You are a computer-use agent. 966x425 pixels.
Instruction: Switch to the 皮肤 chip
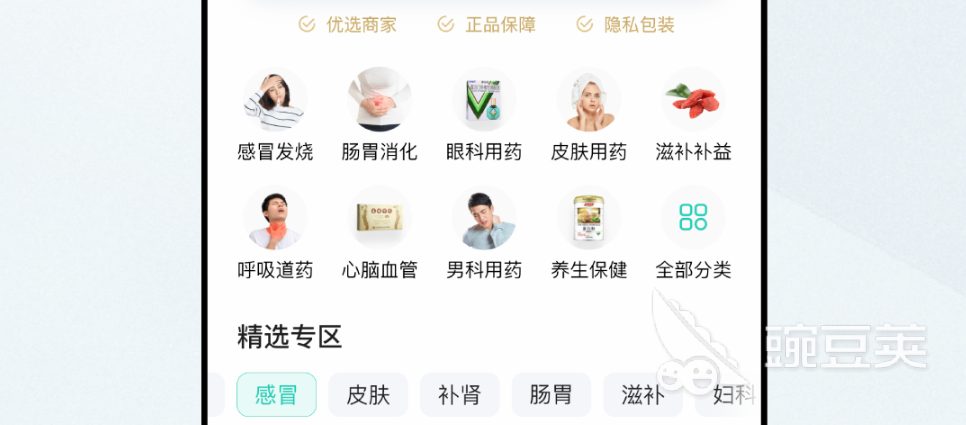pyautogui.click(x=368, y=395)
